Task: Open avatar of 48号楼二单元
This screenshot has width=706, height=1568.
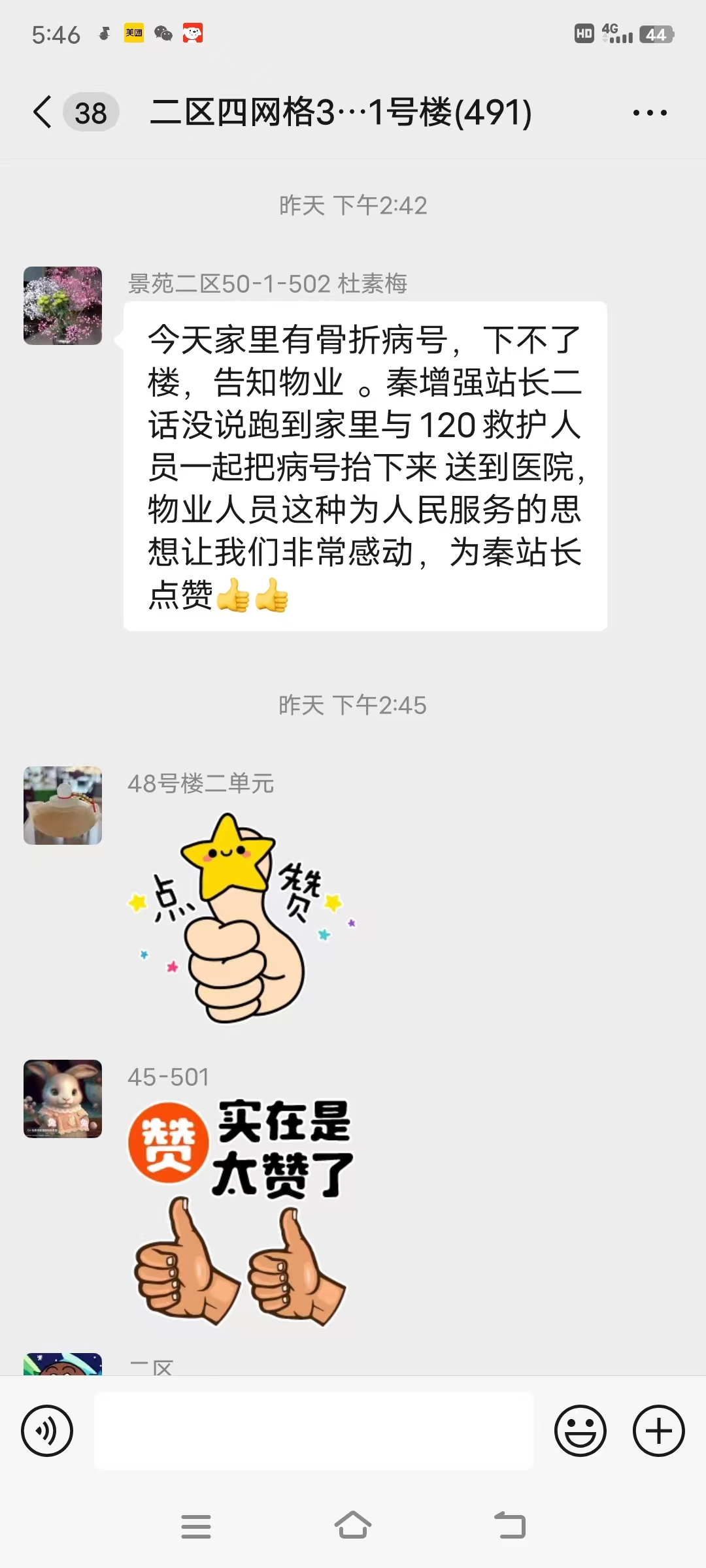Action: click(63, 806)
